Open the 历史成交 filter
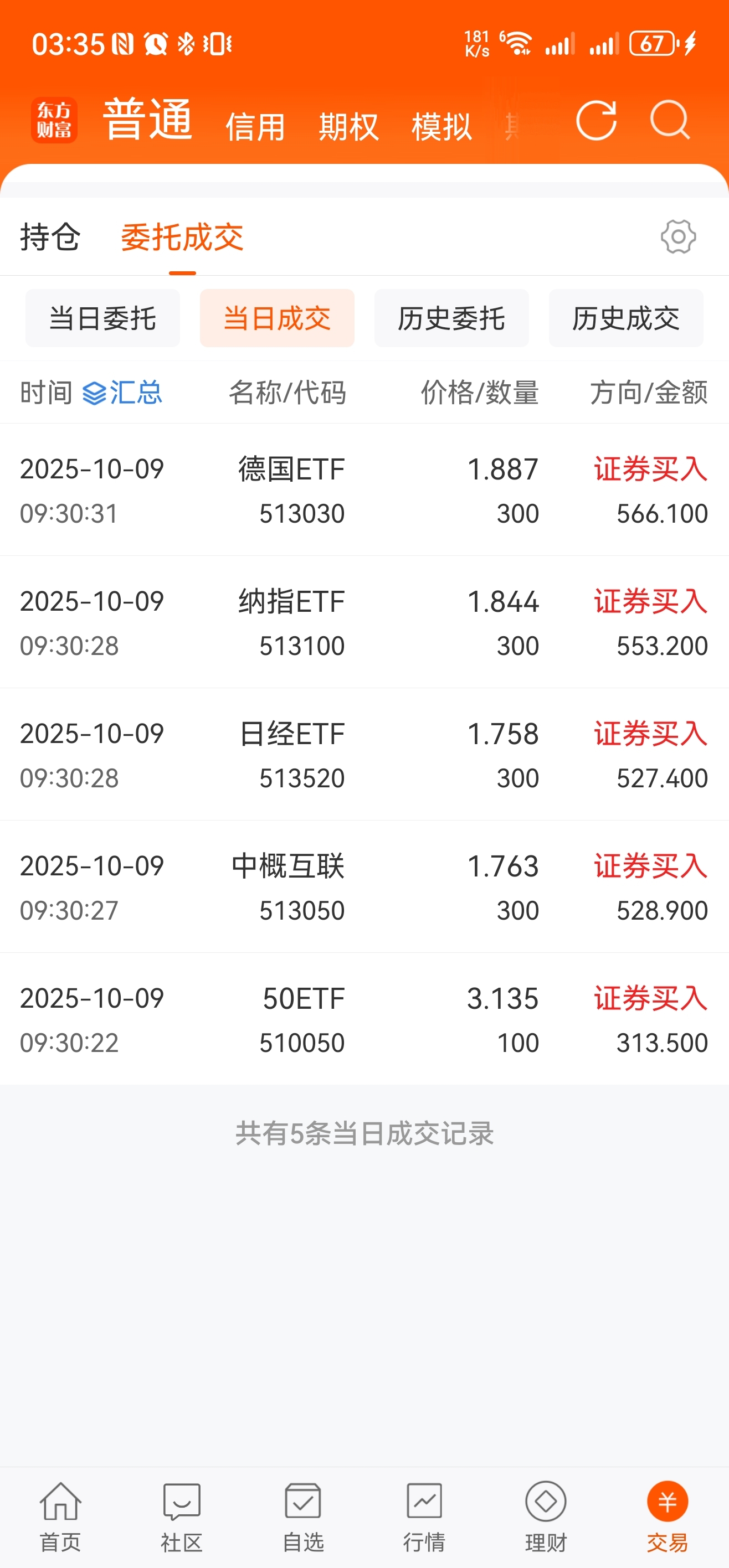729x1568 pixels. click(x=625, y=318)
